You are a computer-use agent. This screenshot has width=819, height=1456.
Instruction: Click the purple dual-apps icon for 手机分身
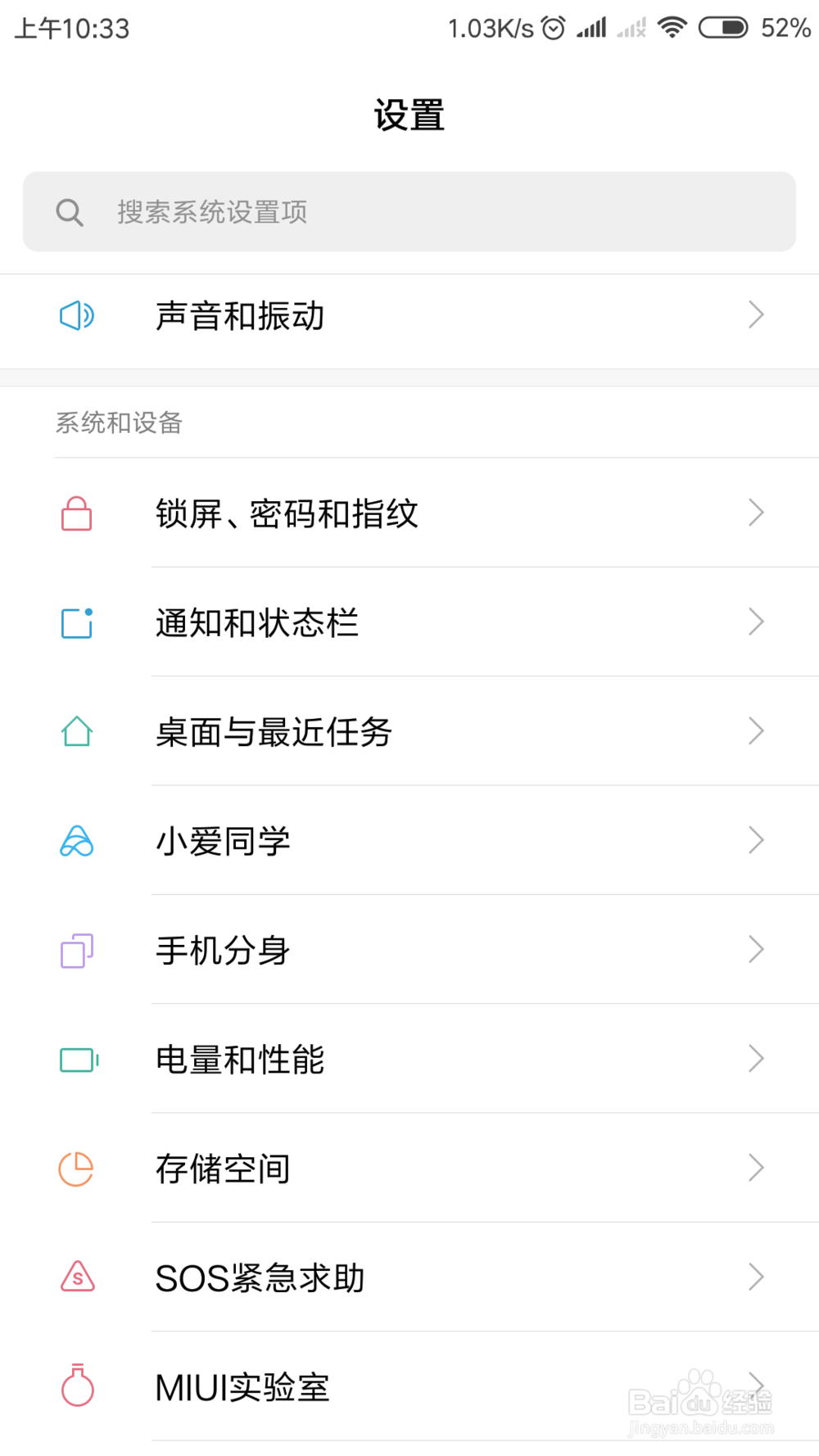coord(75,950)
